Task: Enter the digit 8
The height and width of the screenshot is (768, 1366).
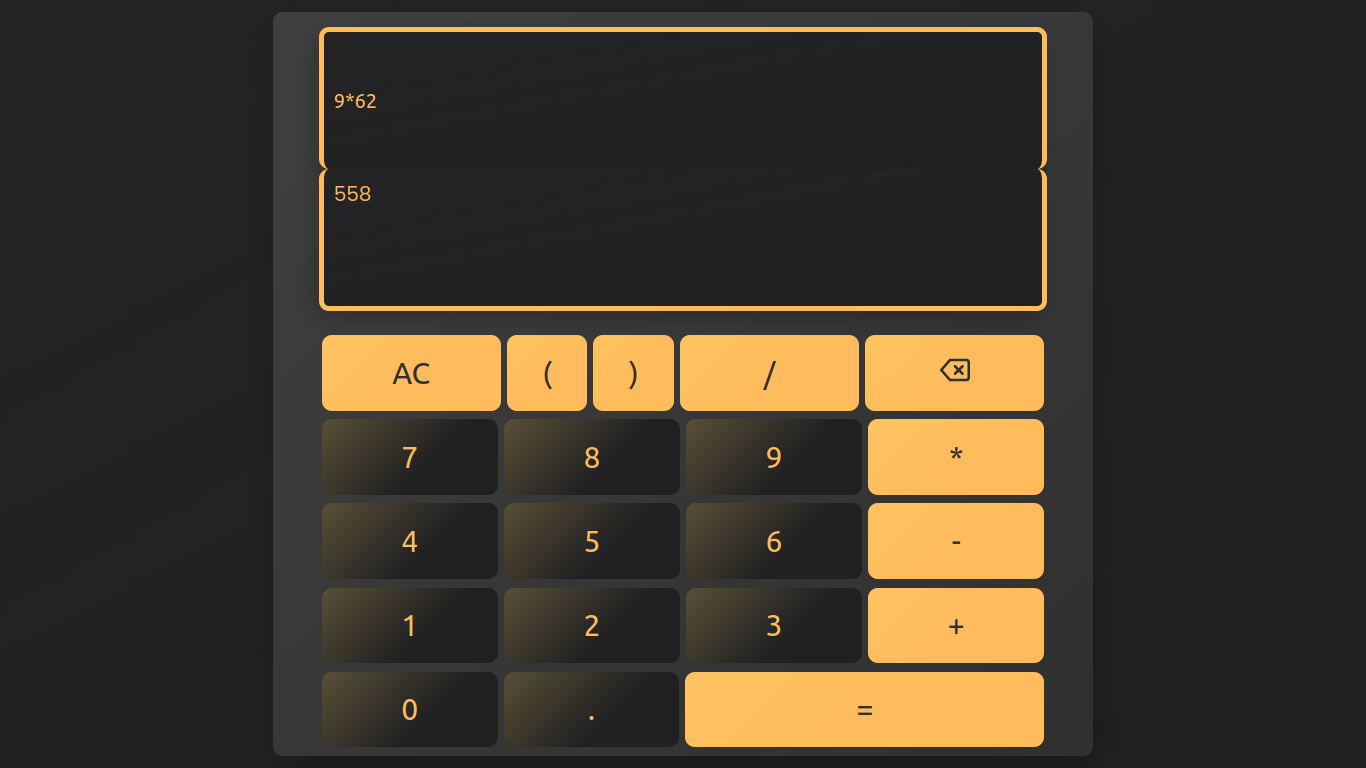Action: coord(592,457)
